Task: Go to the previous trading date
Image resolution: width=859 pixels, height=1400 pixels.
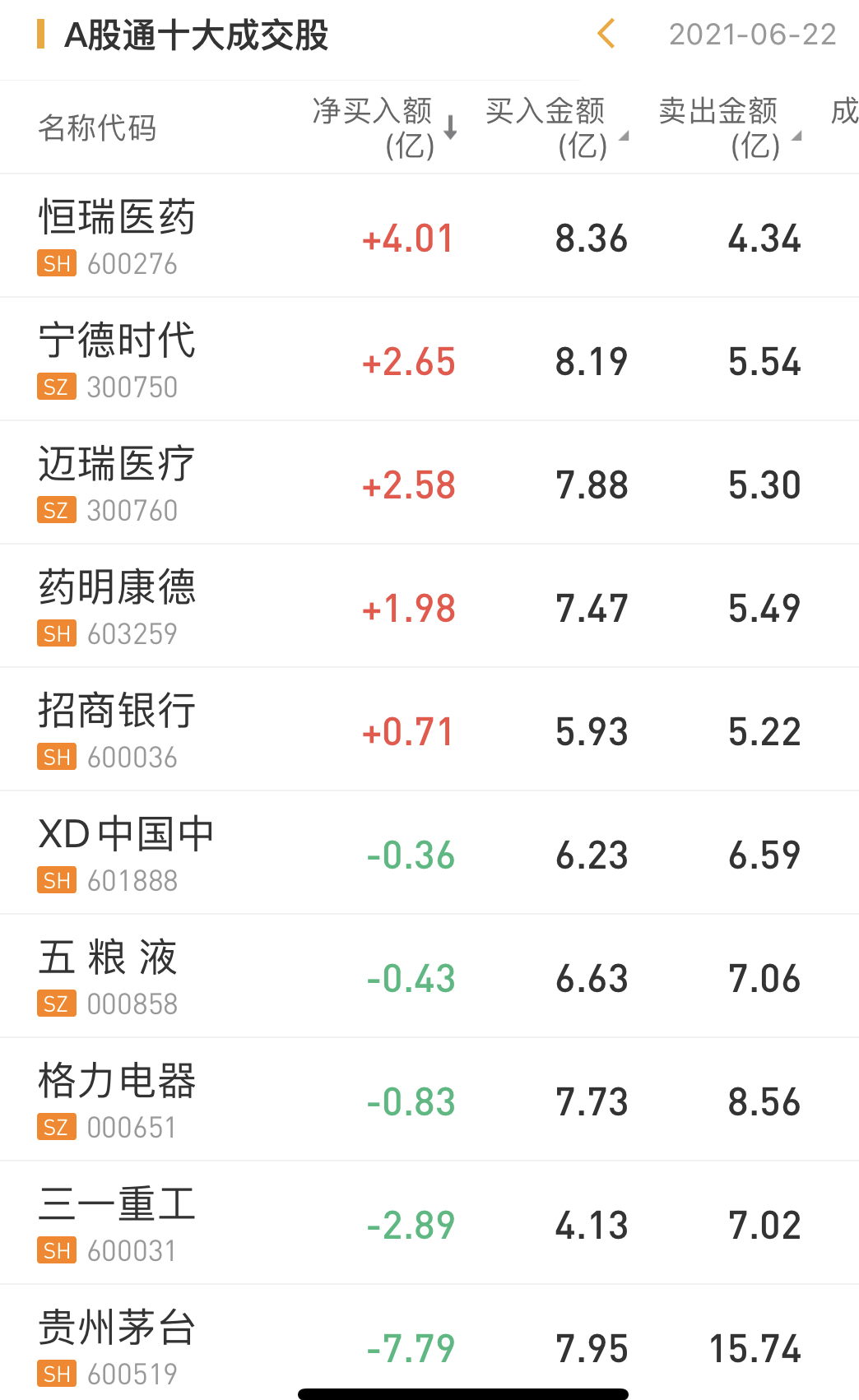Action: 606,35
